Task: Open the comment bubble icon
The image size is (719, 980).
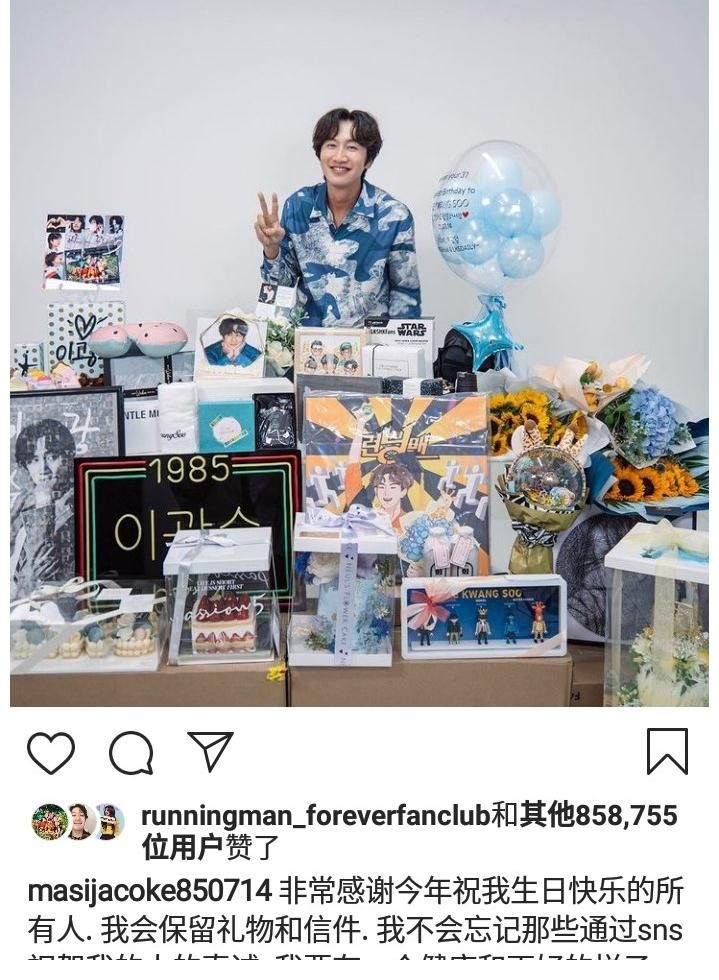Action: 131,753
